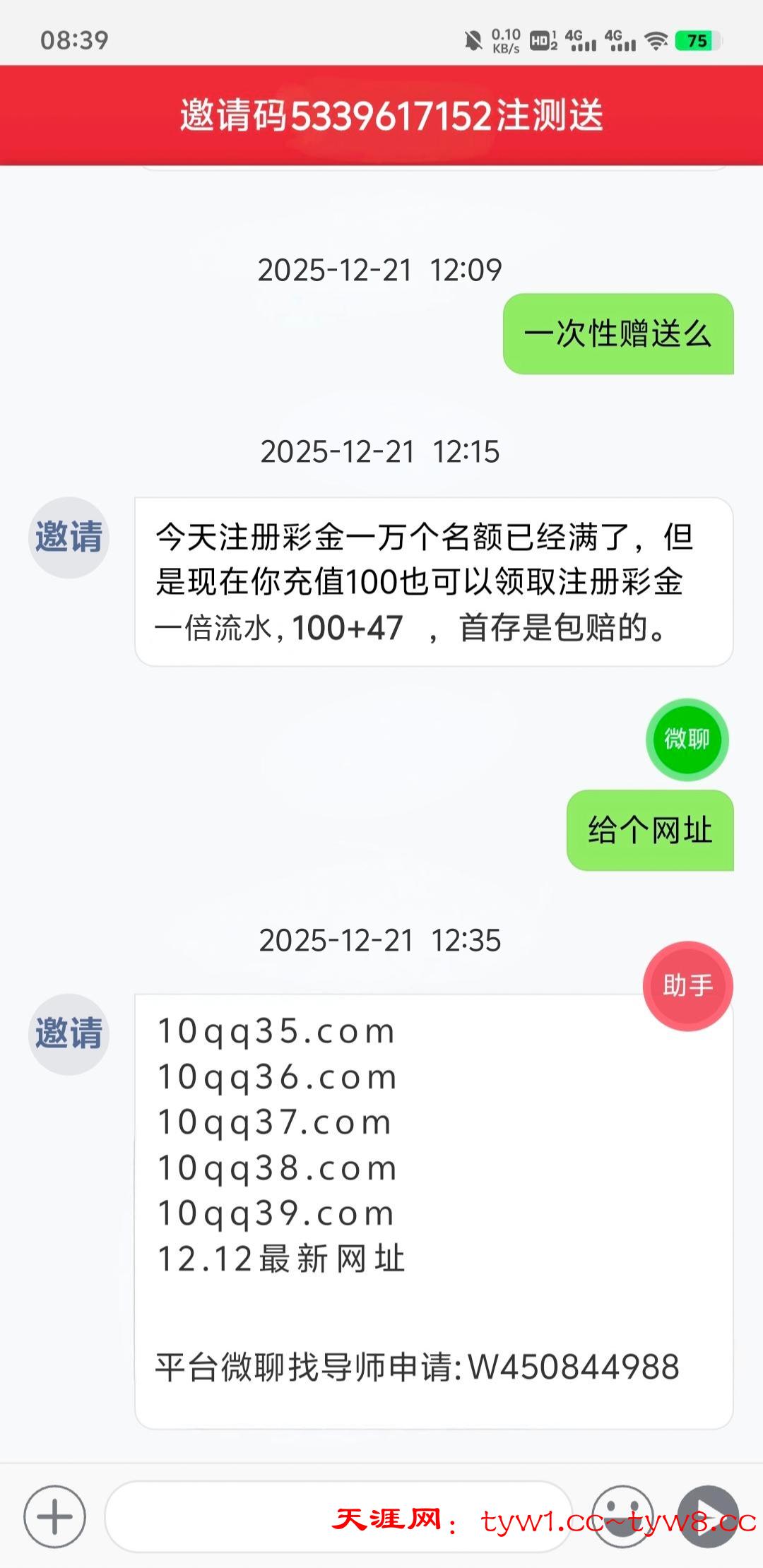Send the message with the arrow button
This screenshot has width=763, height=1568.
(x=709, y=1516)
